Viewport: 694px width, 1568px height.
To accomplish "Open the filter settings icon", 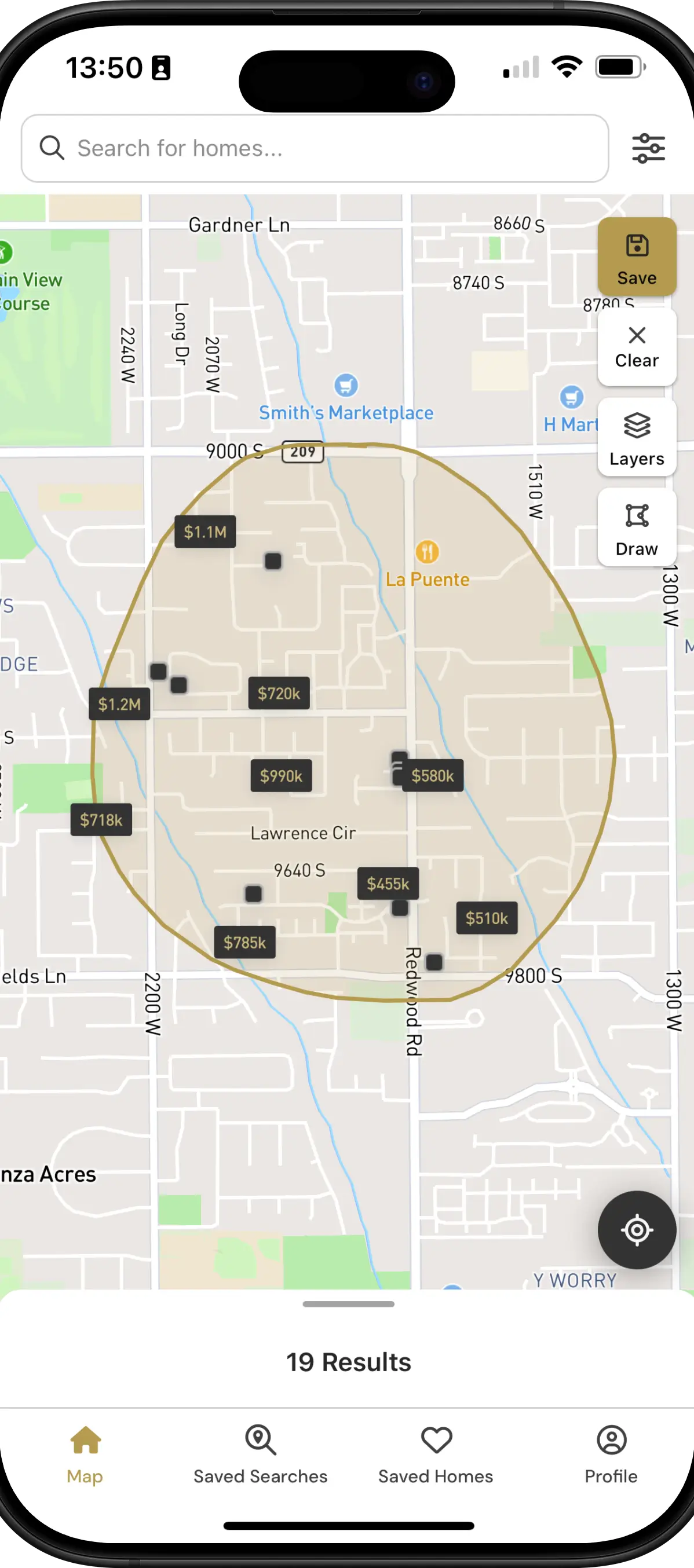I will pyautogui.click(x=648, y=148).
